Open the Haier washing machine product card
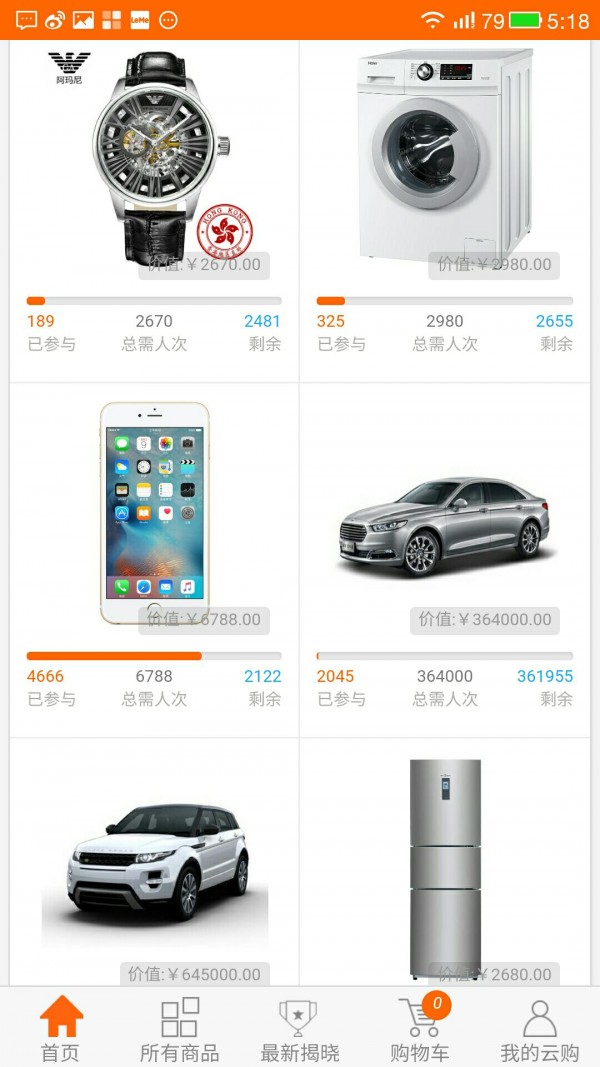The width and height of the screenshot is (600, 1067). pos(445,155)
